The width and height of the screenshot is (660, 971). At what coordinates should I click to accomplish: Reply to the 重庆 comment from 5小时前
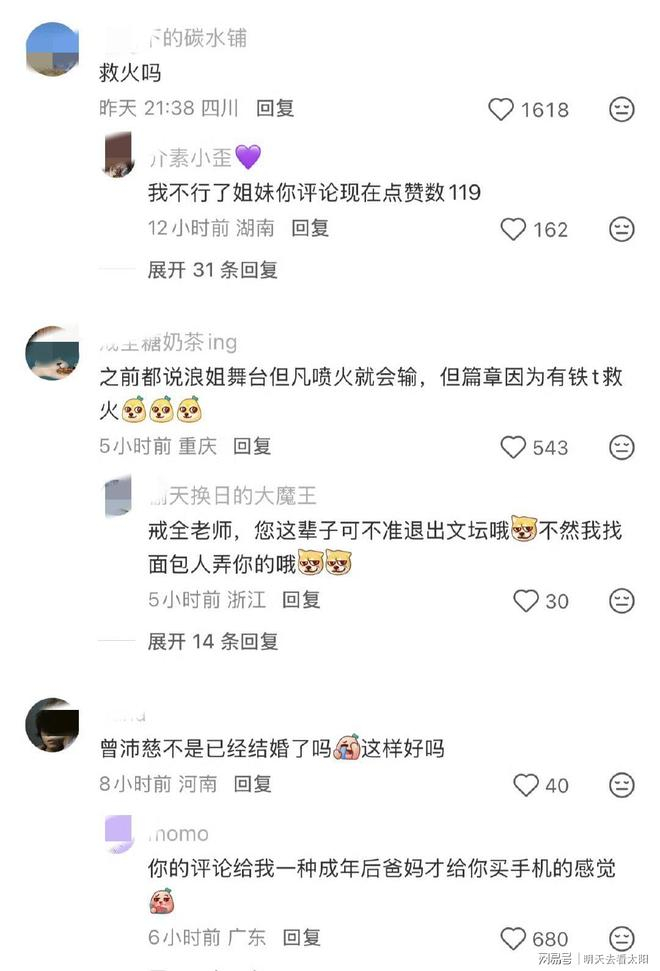point(252,446)
